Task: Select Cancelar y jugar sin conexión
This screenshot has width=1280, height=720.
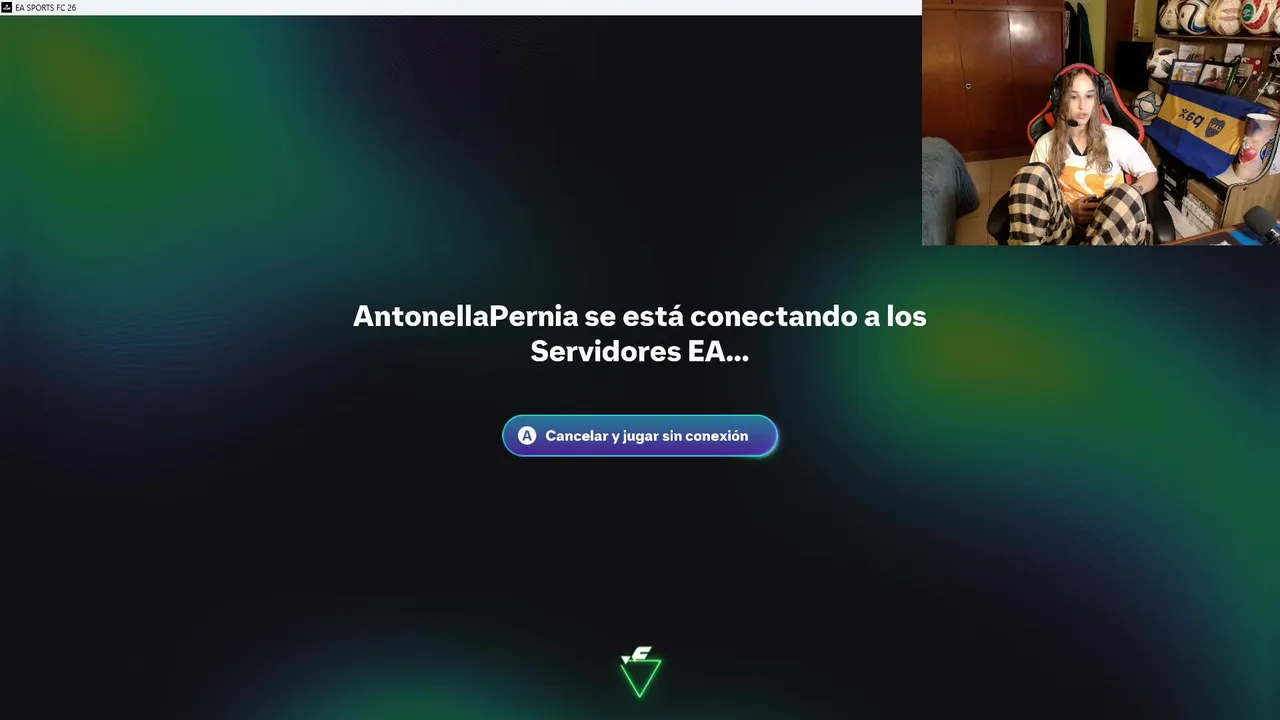Action: pos(640,436)
